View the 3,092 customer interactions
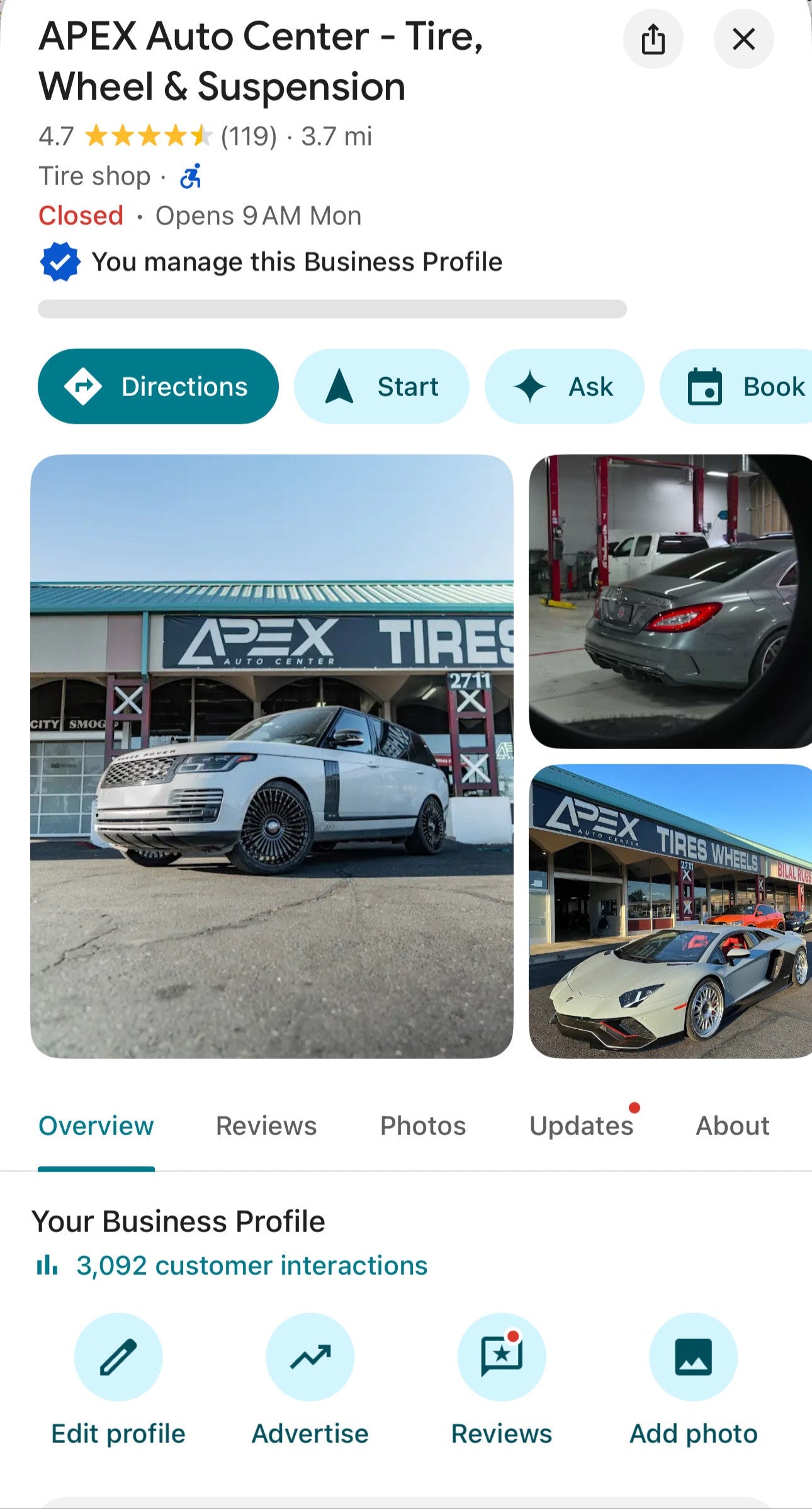 (x=251, y=1265)
